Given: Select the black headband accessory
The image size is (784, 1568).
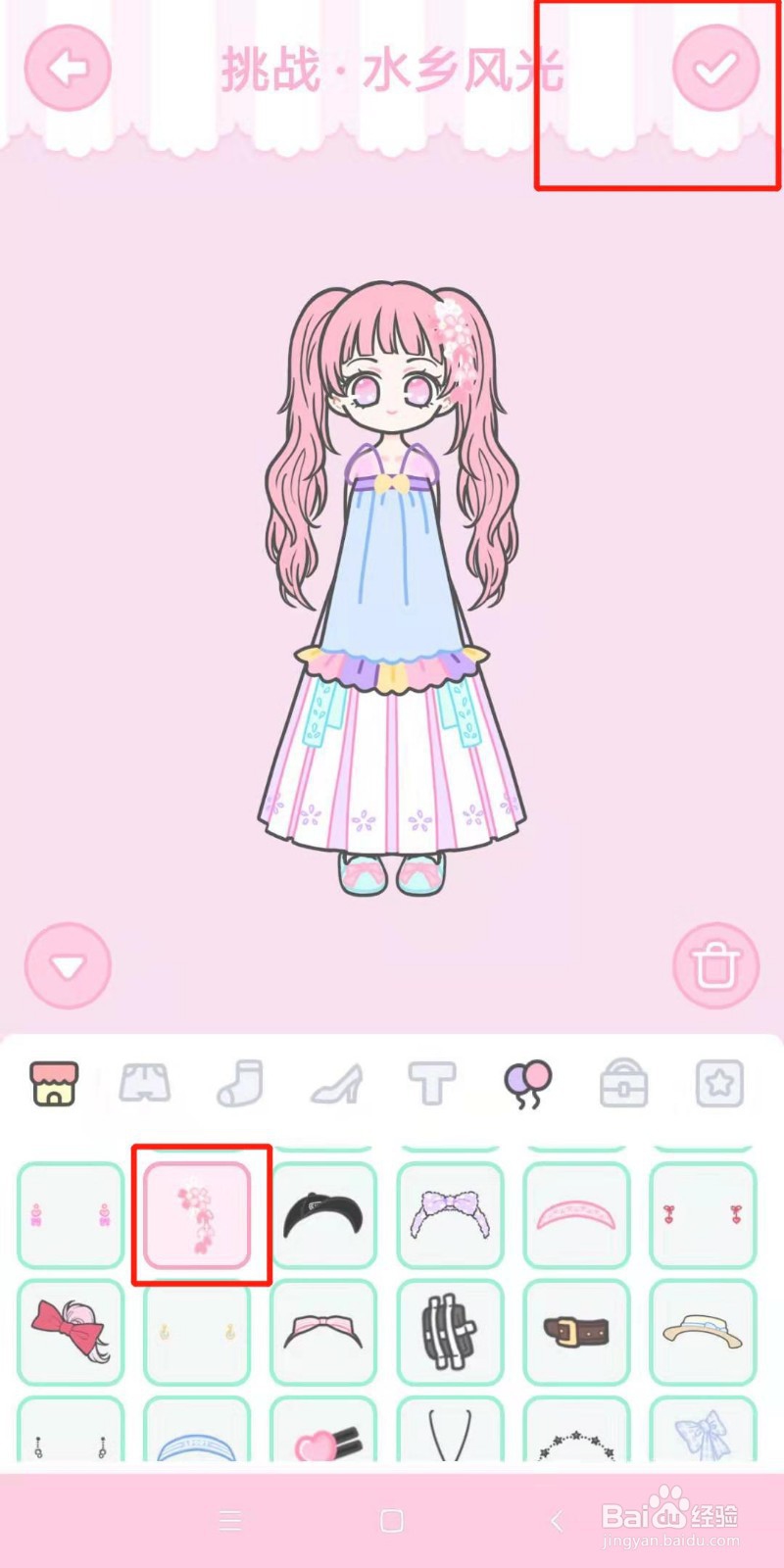Looking at the screenshot, I should coord(324,1213).
